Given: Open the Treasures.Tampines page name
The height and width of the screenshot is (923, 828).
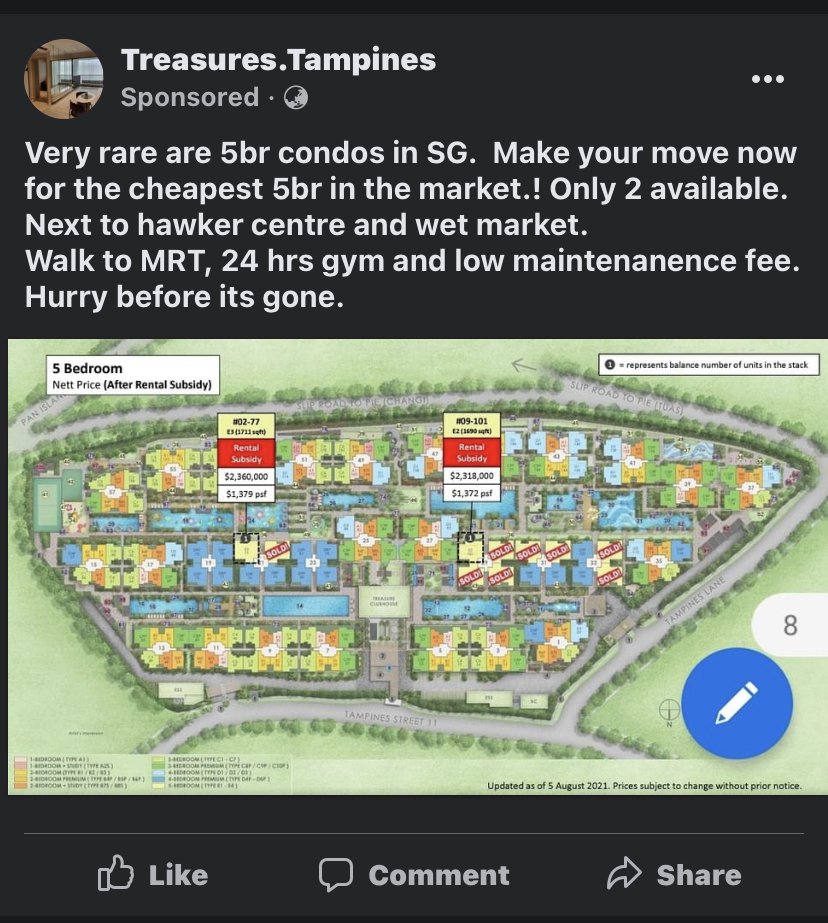Looking at the screenshot, I should tap(278, 60).
